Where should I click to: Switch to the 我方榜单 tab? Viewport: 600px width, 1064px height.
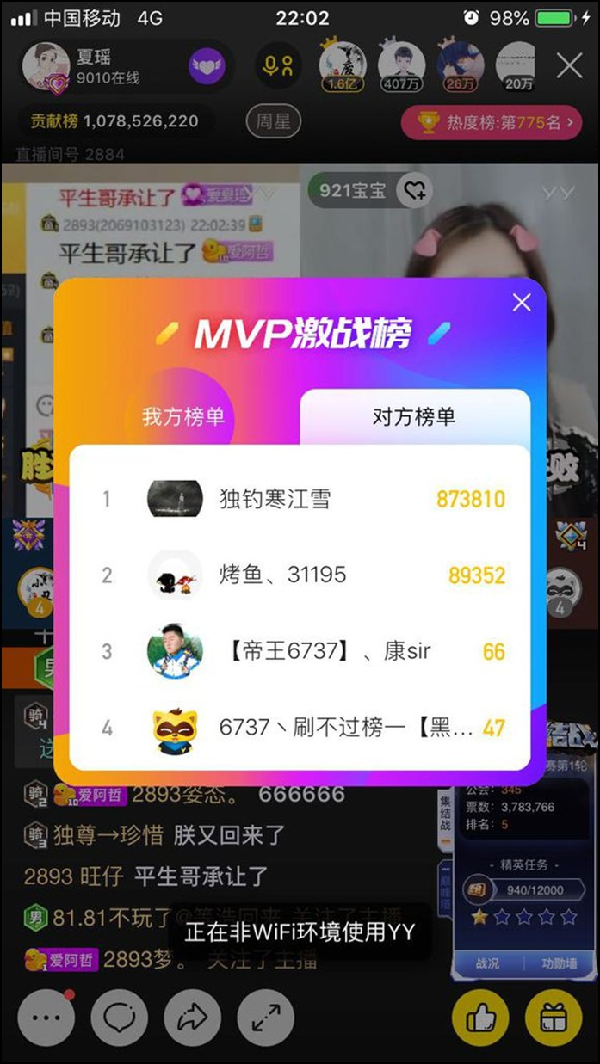[x=183, y=417]
